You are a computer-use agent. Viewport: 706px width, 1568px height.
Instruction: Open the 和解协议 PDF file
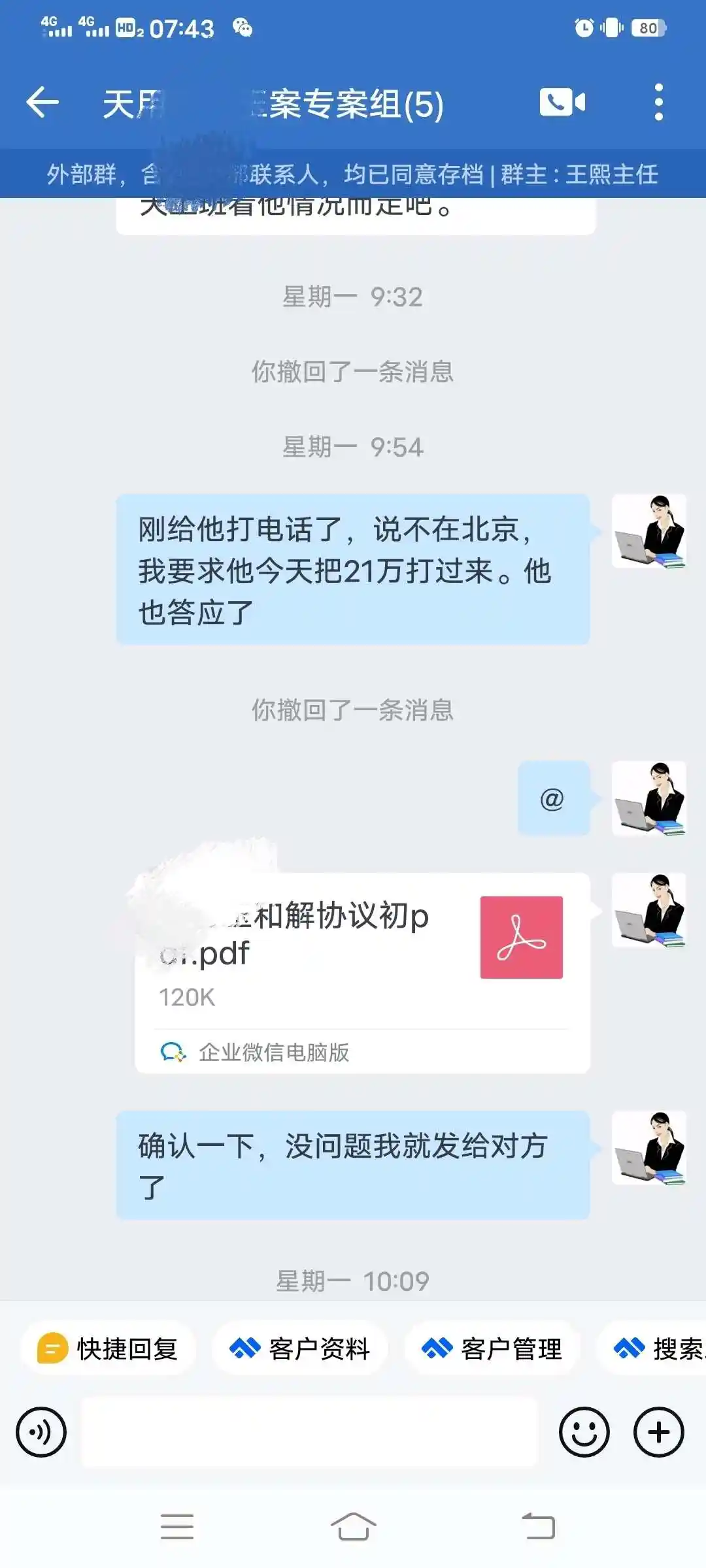coord(361,972)
